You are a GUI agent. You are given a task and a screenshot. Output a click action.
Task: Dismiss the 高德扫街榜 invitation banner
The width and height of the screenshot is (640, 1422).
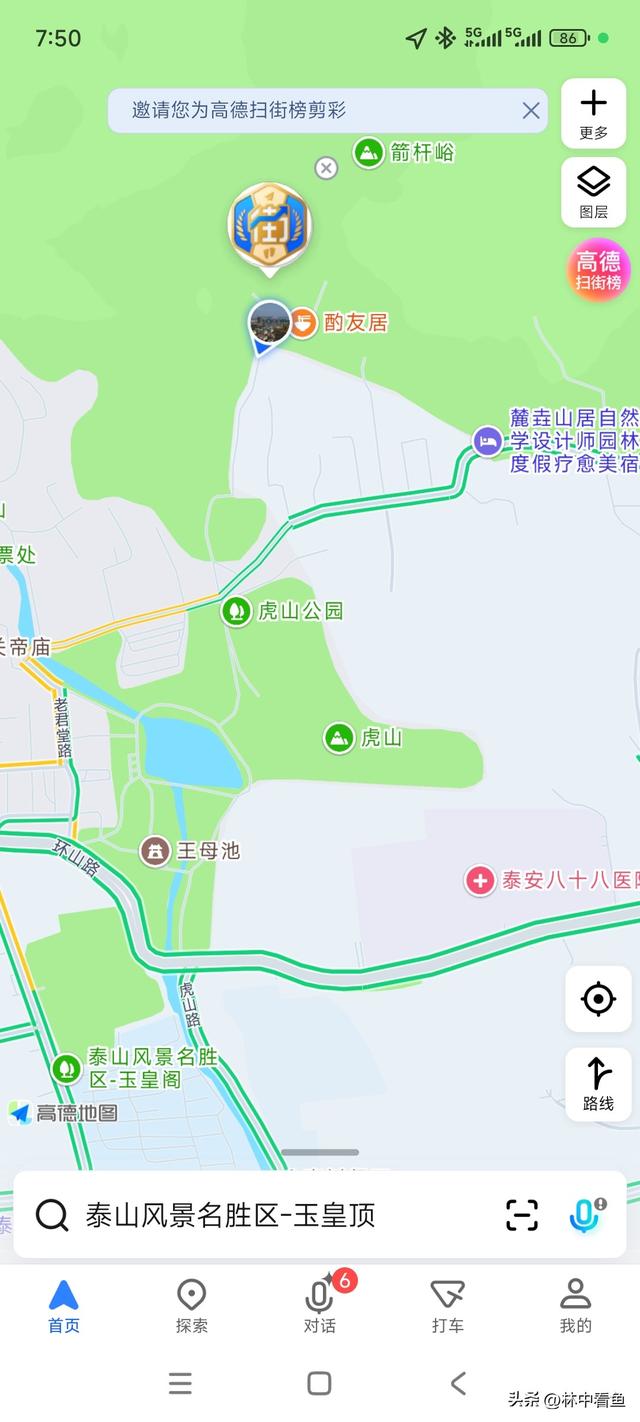[531, 111]
